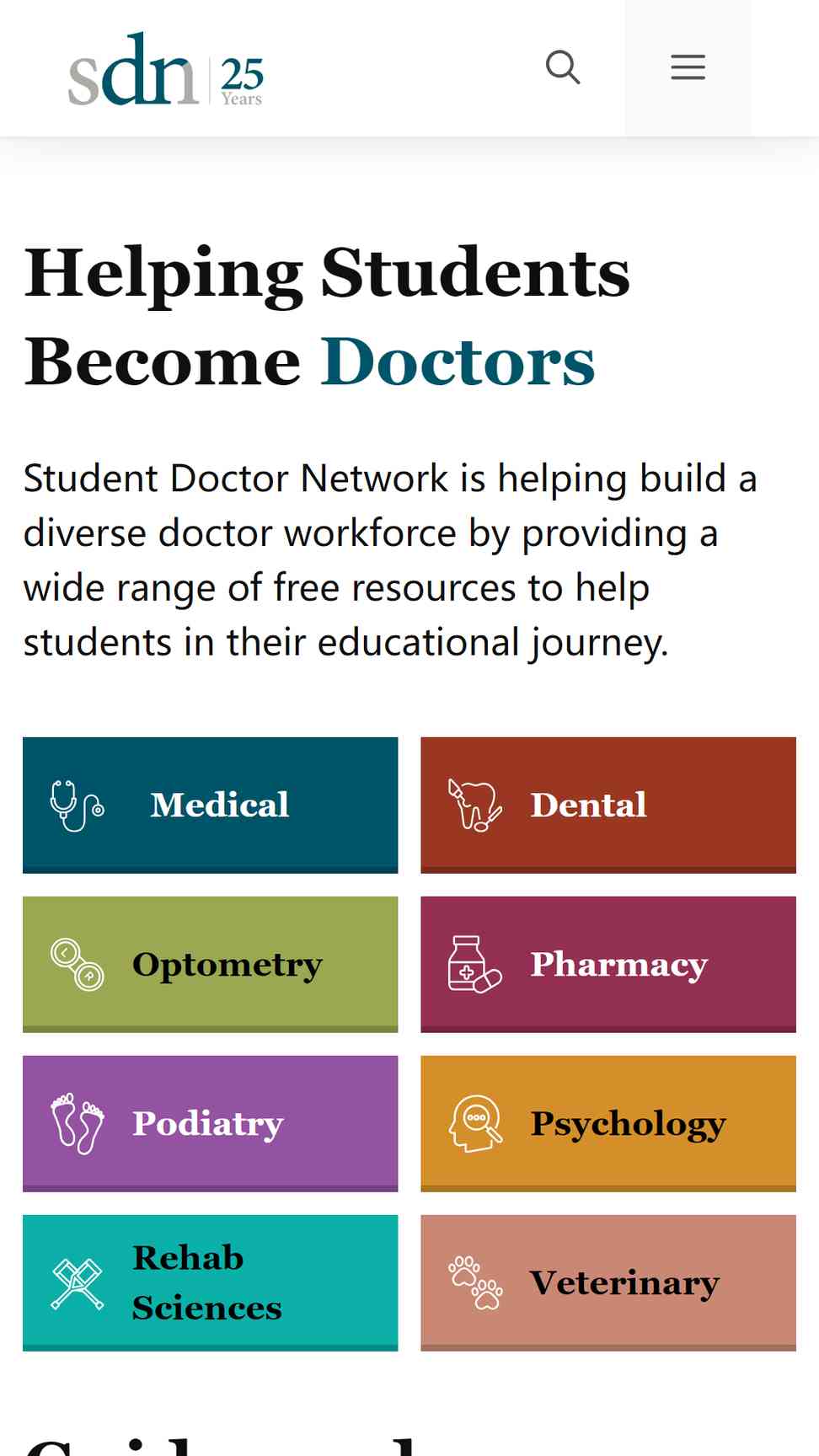This screenshot has height=1456, width=819.
Task: Open the Medical section
Action: (210, 805)
